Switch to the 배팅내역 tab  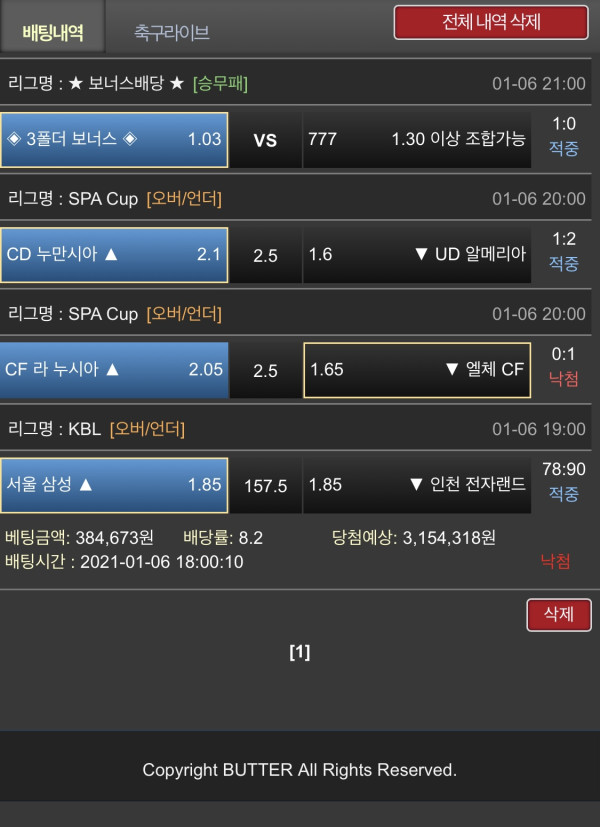[52, 32]
